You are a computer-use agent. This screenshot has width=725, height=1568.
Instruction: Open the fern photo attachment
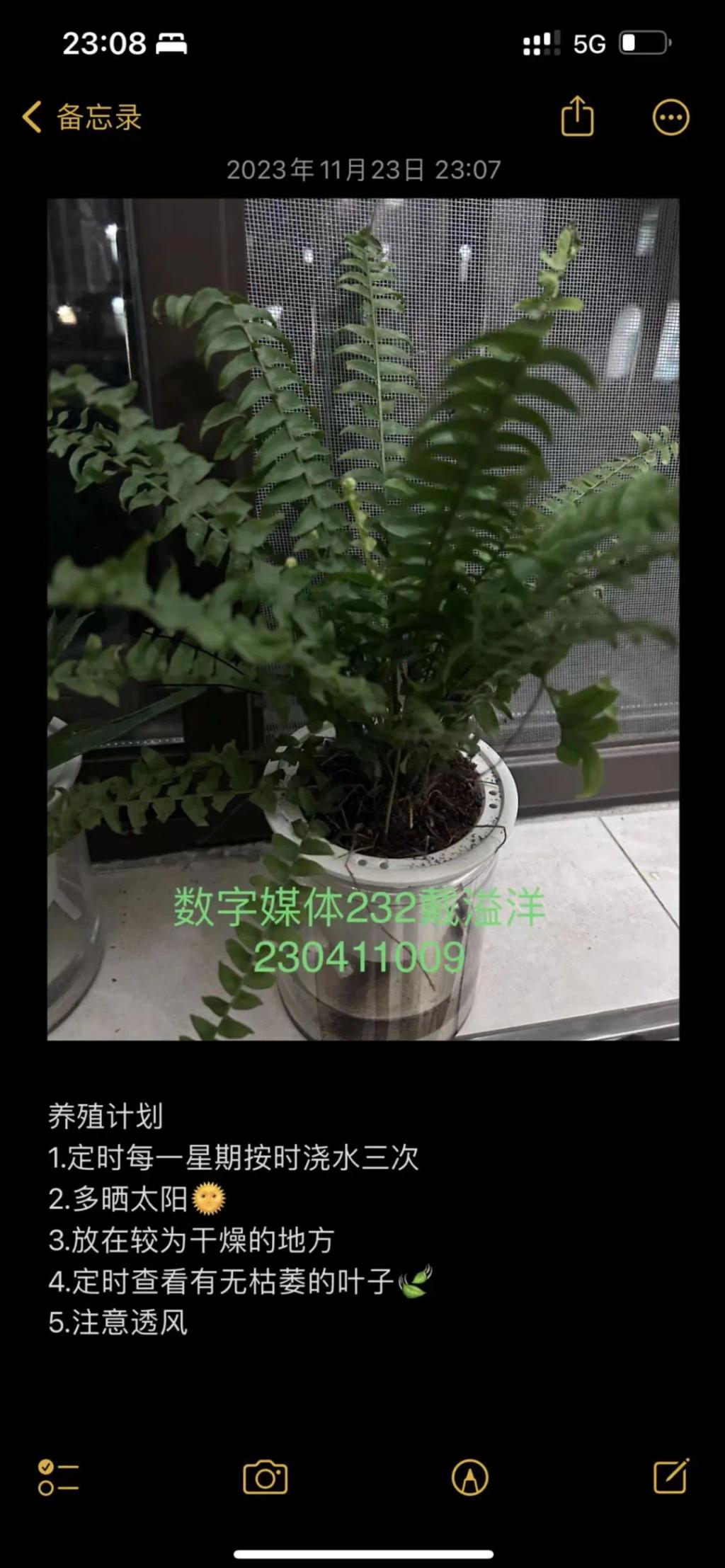[362, 619]
